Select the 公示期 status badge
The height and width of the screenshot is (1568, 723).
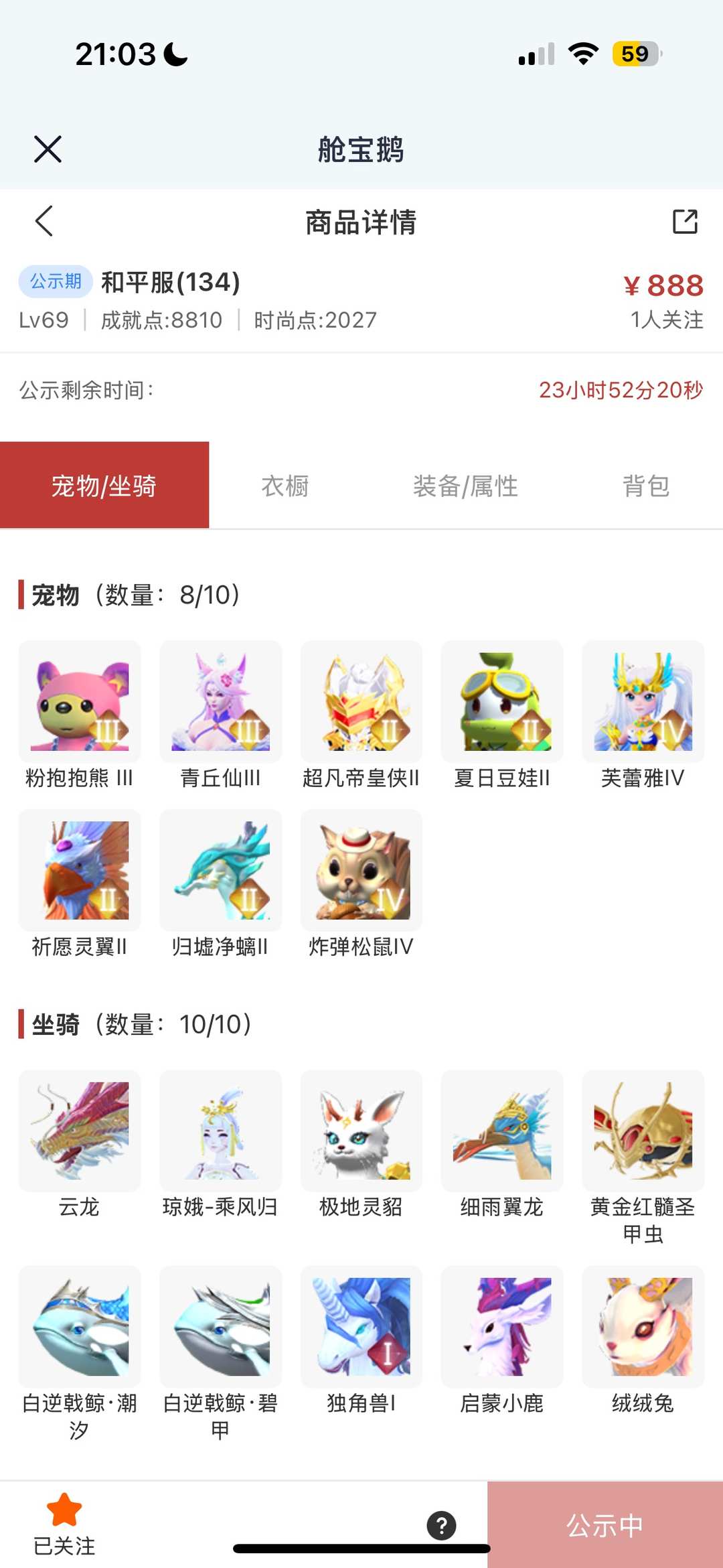click(x=56, y=281)
